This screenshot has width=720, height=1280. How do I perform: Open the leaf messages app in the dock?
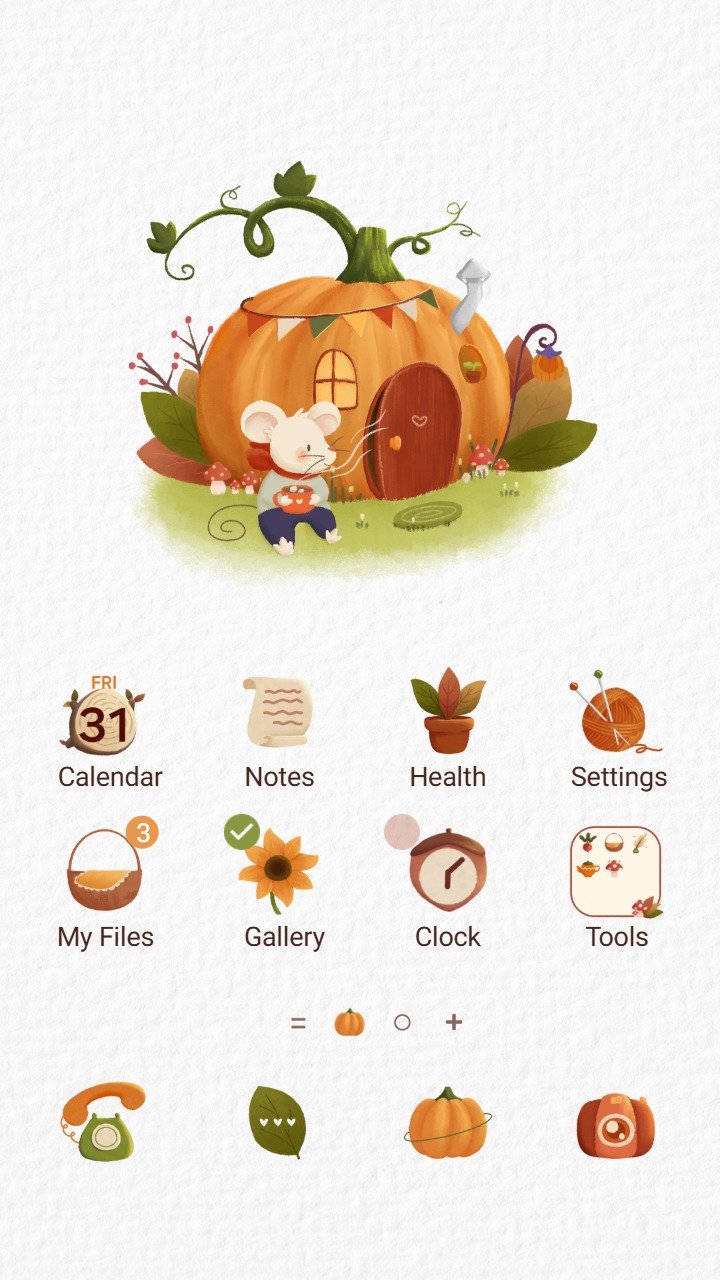[277, 1122]
